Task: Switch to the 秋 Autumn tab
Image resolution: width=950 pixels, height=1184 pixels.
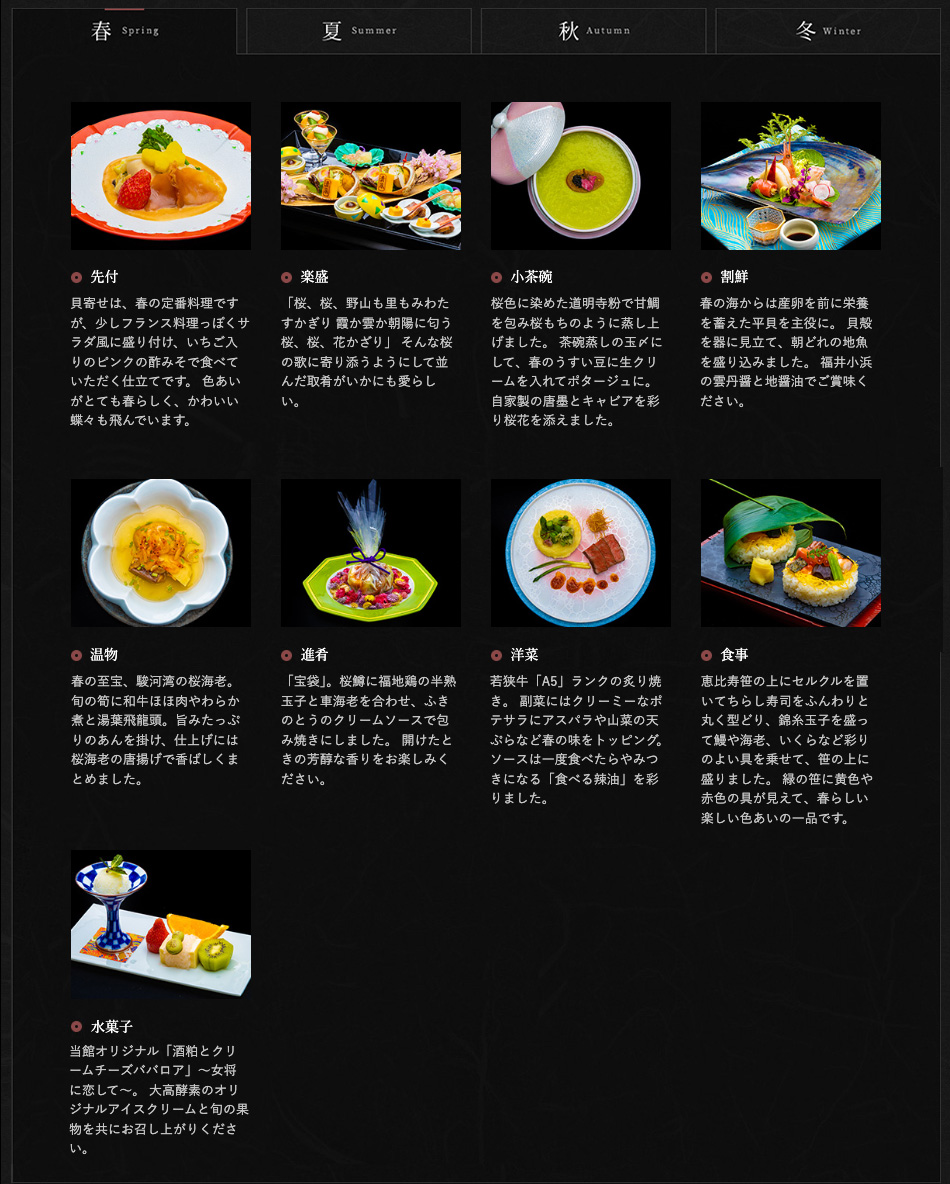Action: pyautogui.click(x=593, y=31)
